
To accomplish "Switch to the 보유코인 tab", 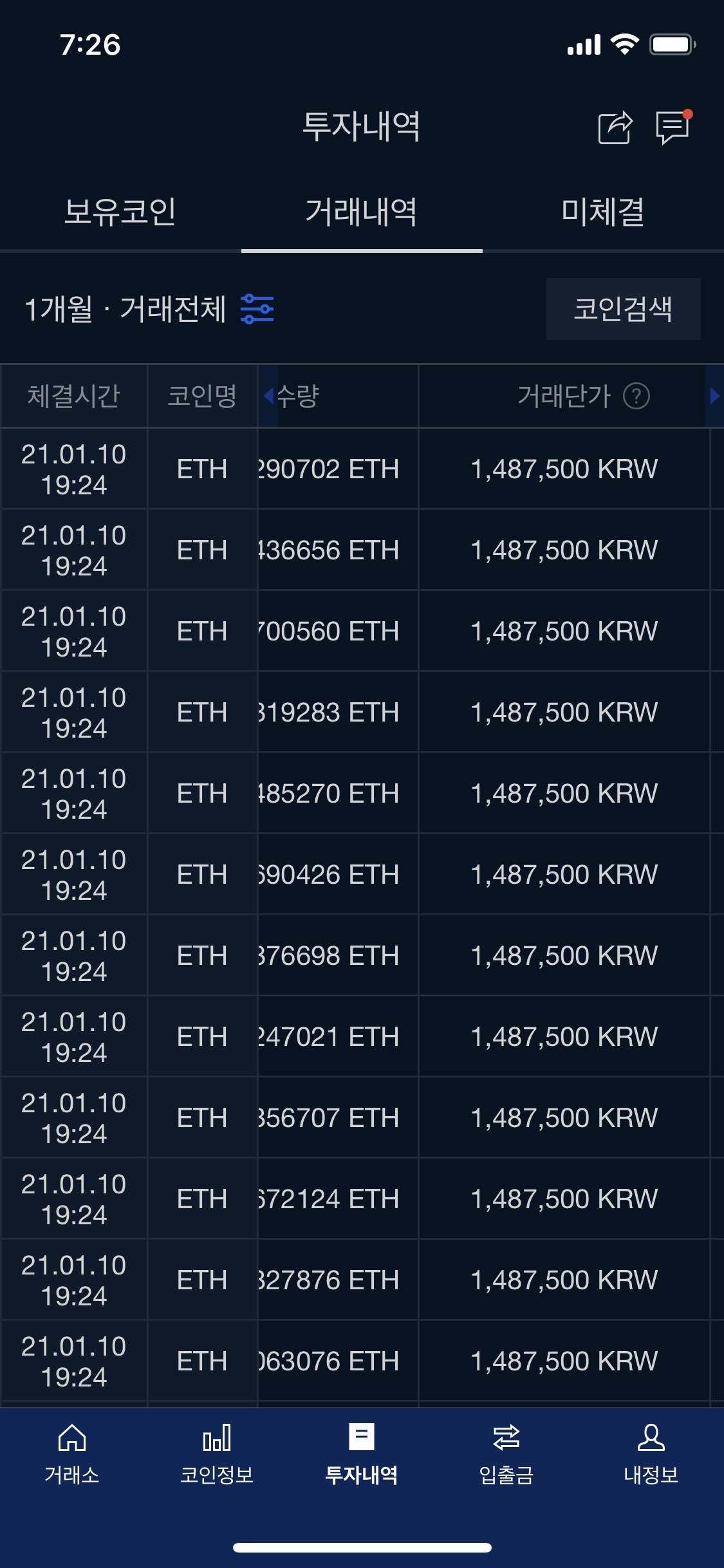I will (x=120, y=212).
